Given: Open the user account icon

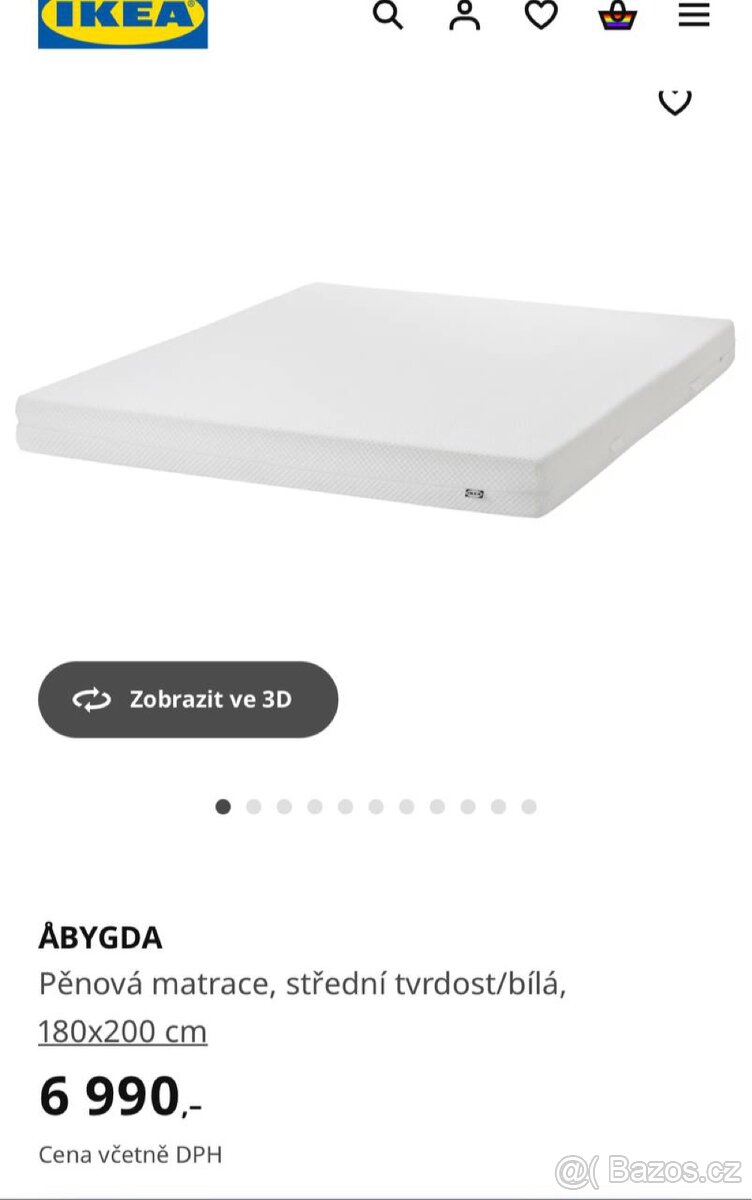Looking at the screenshot, I should (464, 15).
